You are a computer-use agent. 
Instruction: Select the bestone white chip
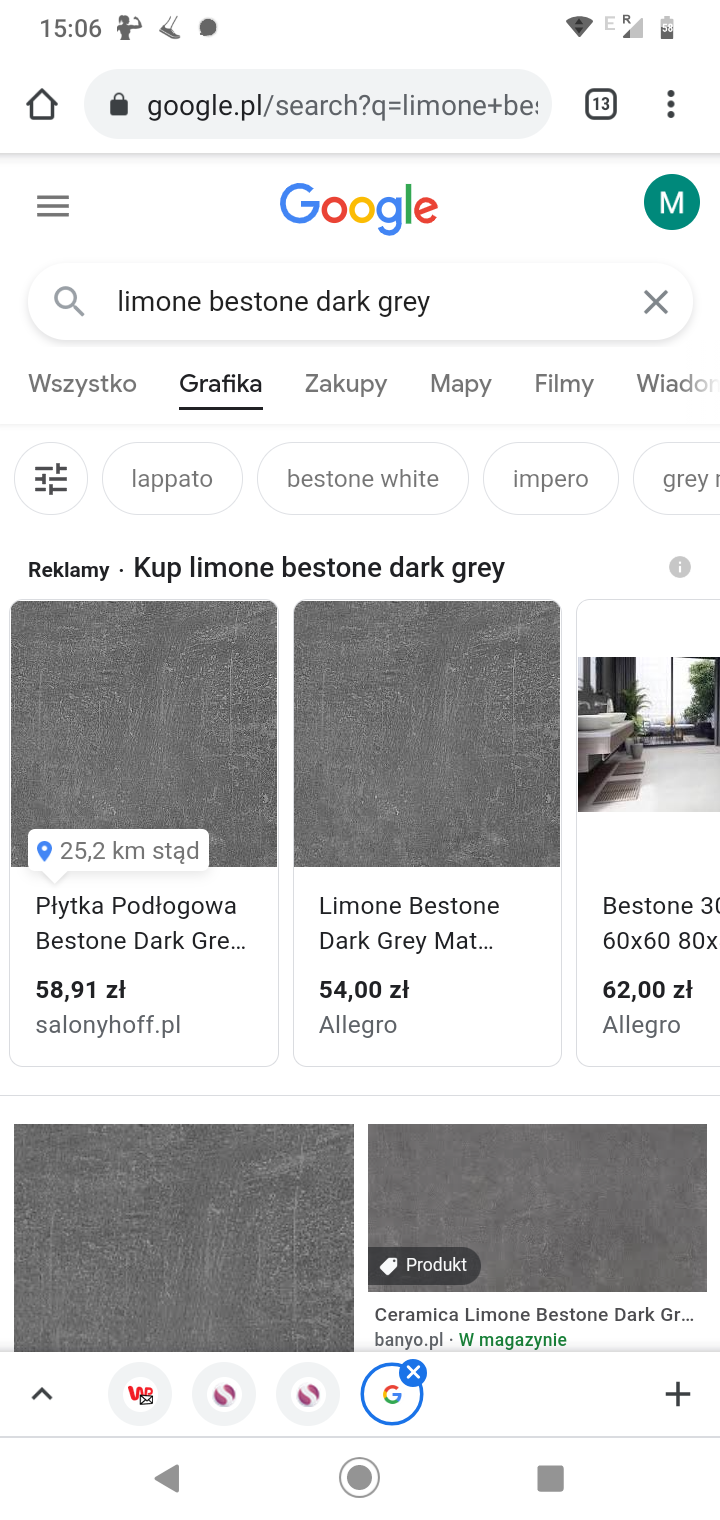click(x=362, y=479)
